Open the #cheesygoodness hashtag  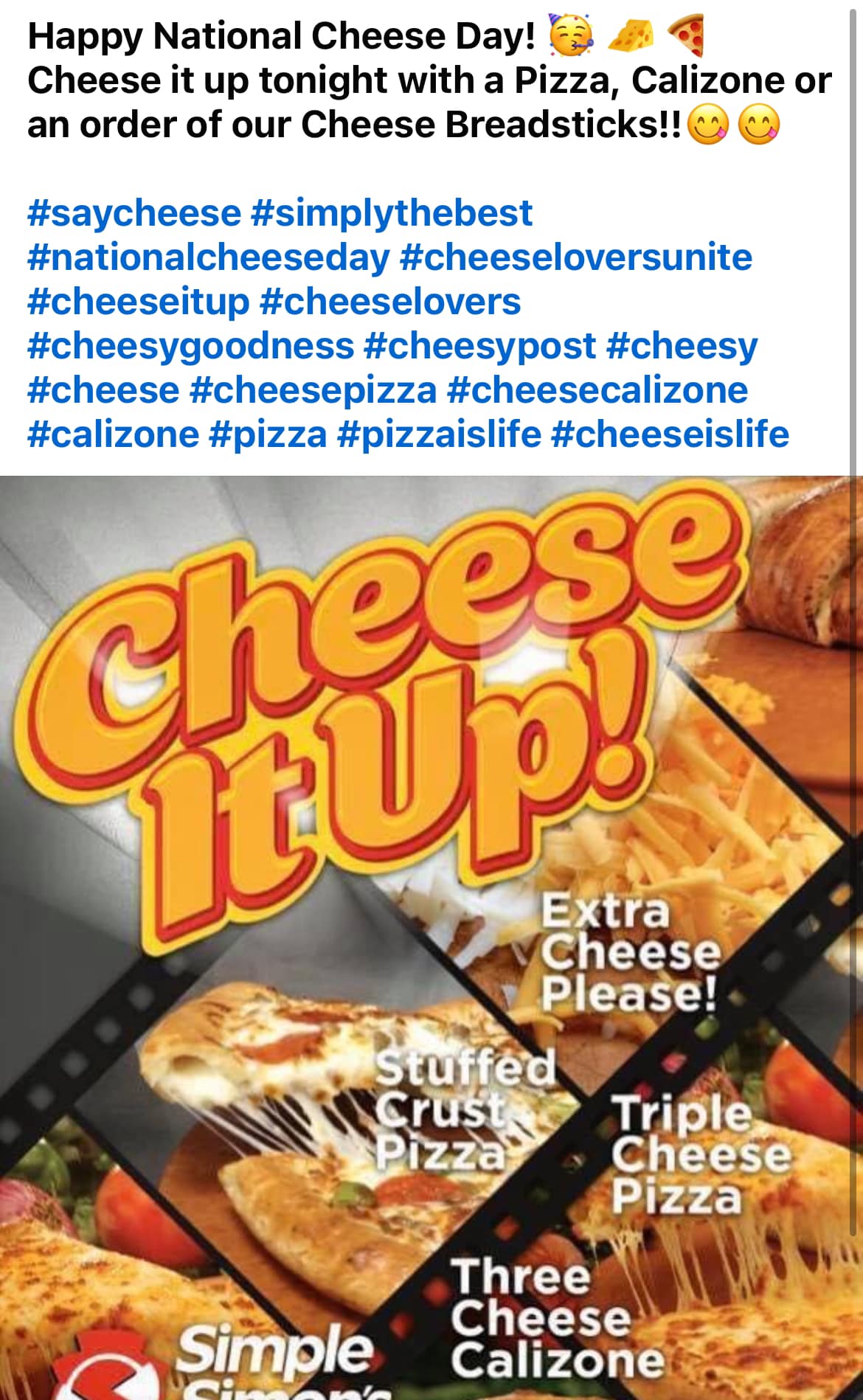190,347
